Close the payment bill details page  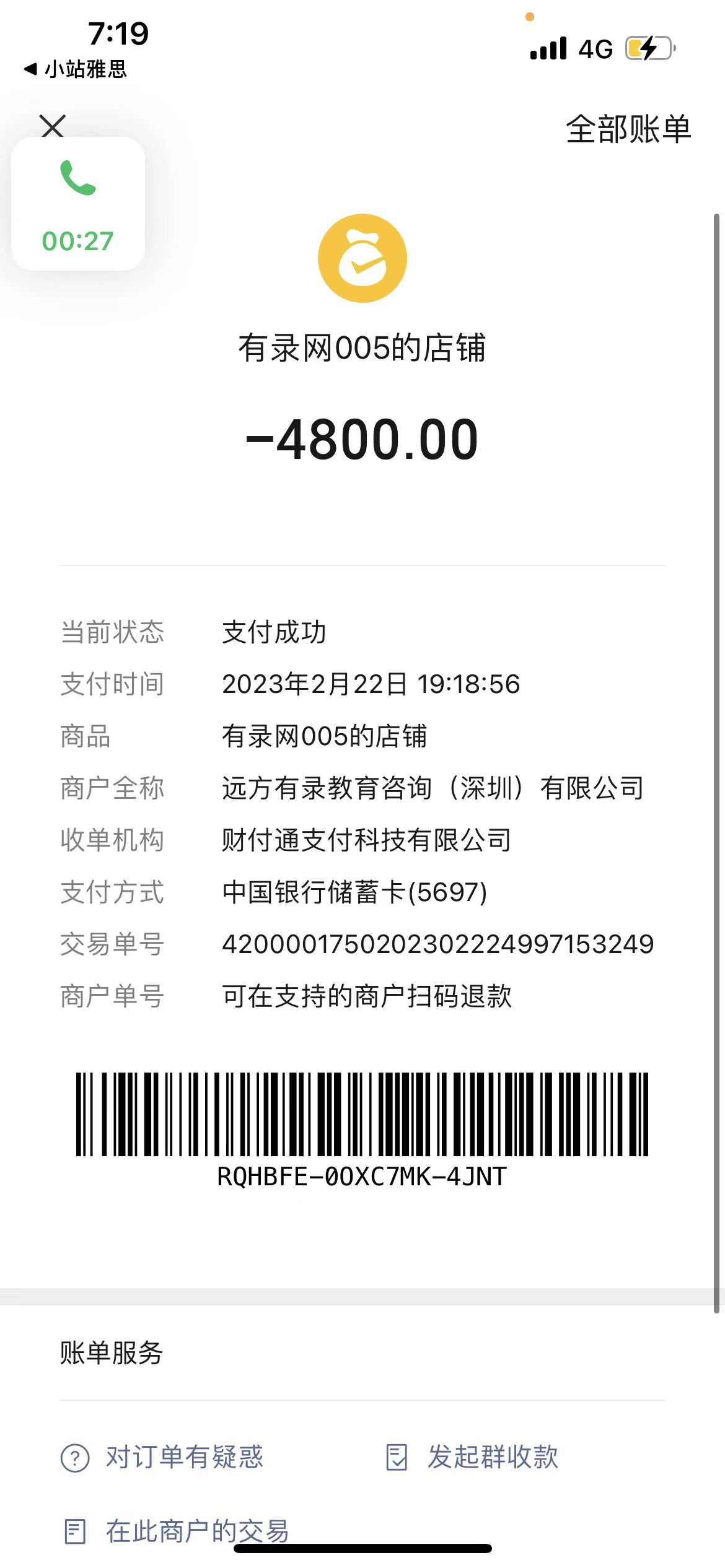pos(53,126)
